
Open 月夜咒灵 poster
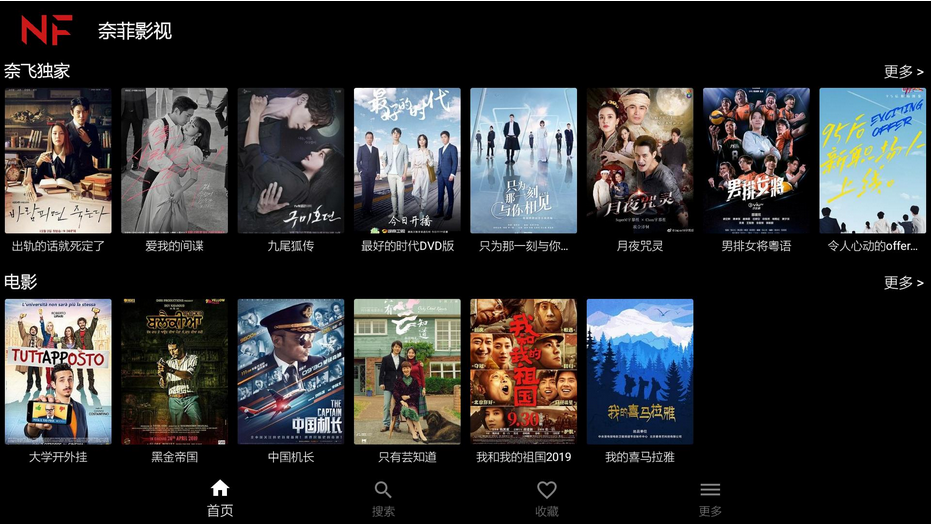(x=640, y=161)
